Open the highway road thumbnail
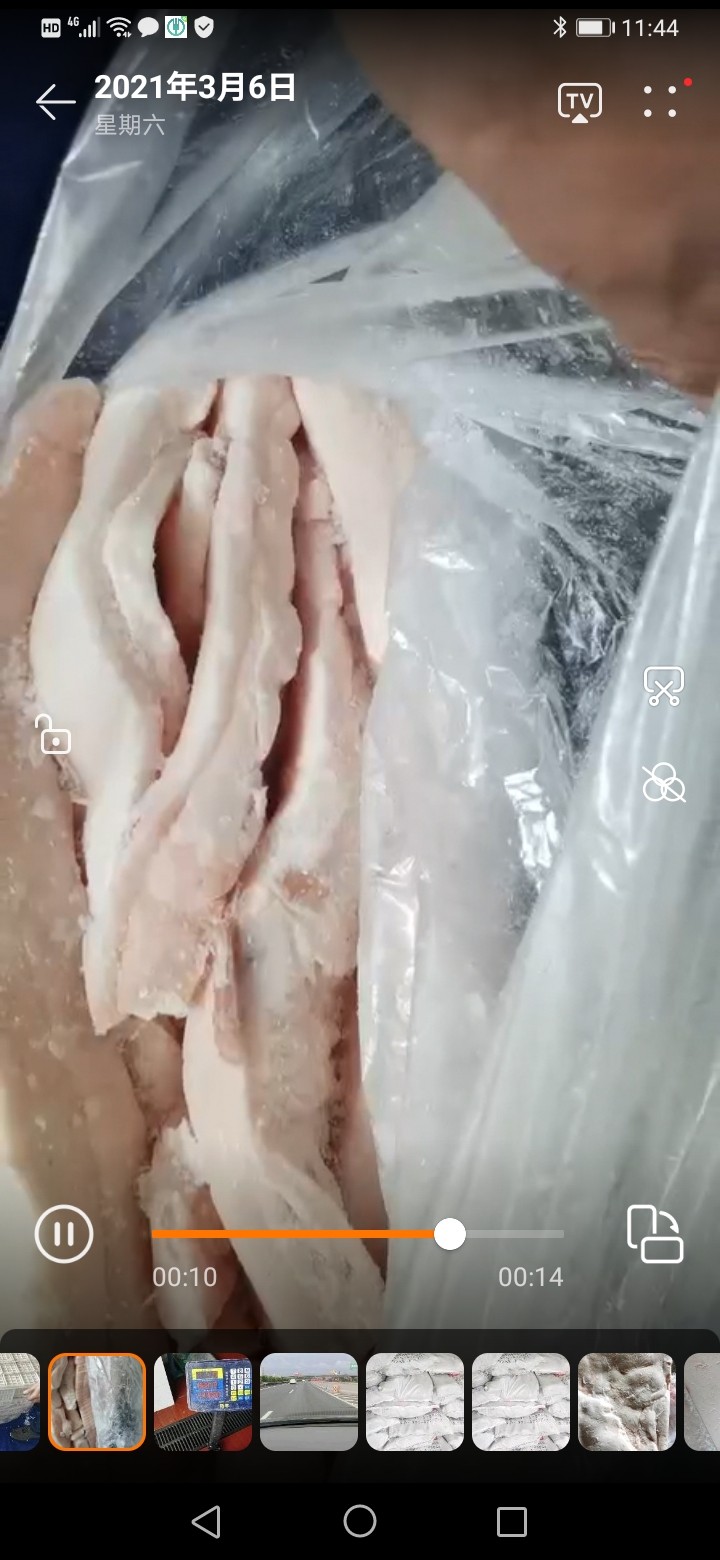The width and height of the screenshot is (720, 1560). click(309, 1401)
